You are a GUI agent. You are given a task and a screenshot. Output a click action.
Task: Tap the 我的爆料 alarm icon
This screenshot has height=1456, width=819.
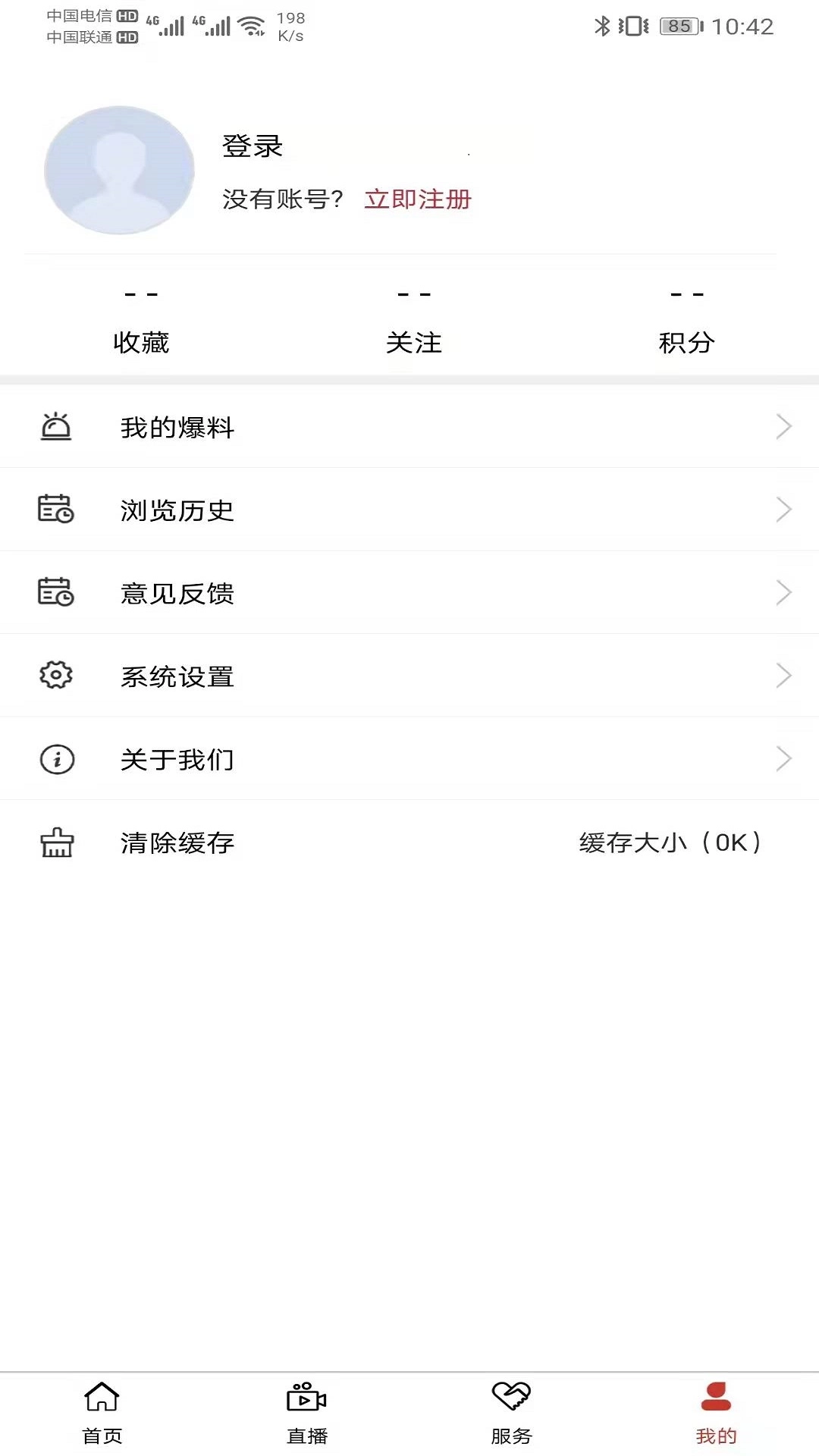click(x=55, y=426)
